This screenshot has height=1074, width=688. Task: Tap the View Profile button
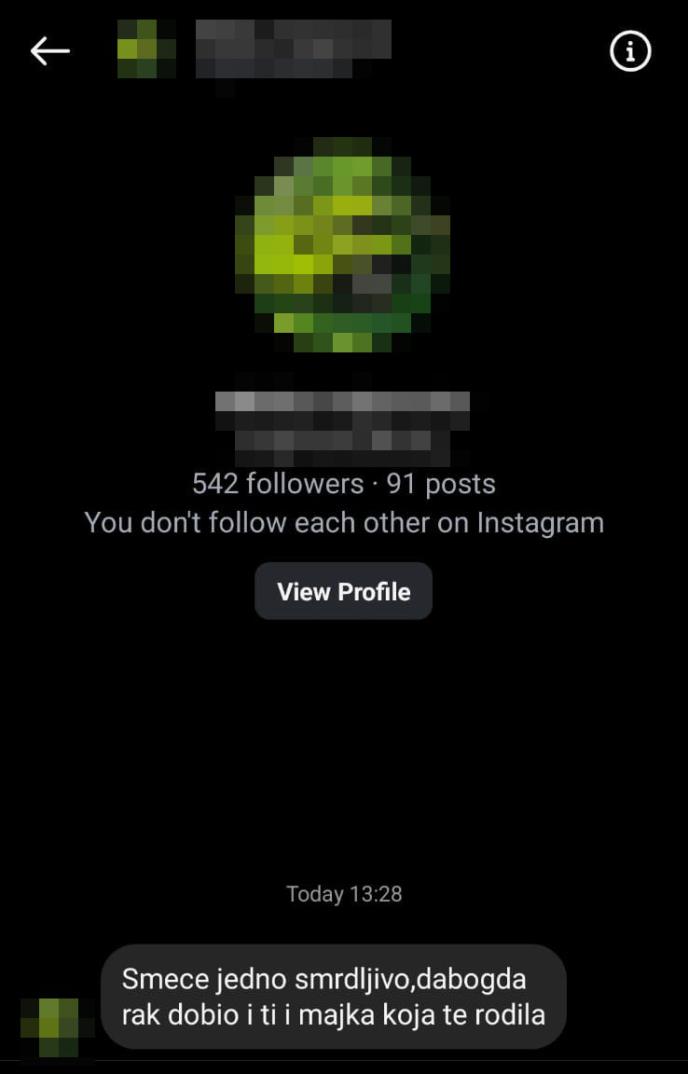pos(343,591)
